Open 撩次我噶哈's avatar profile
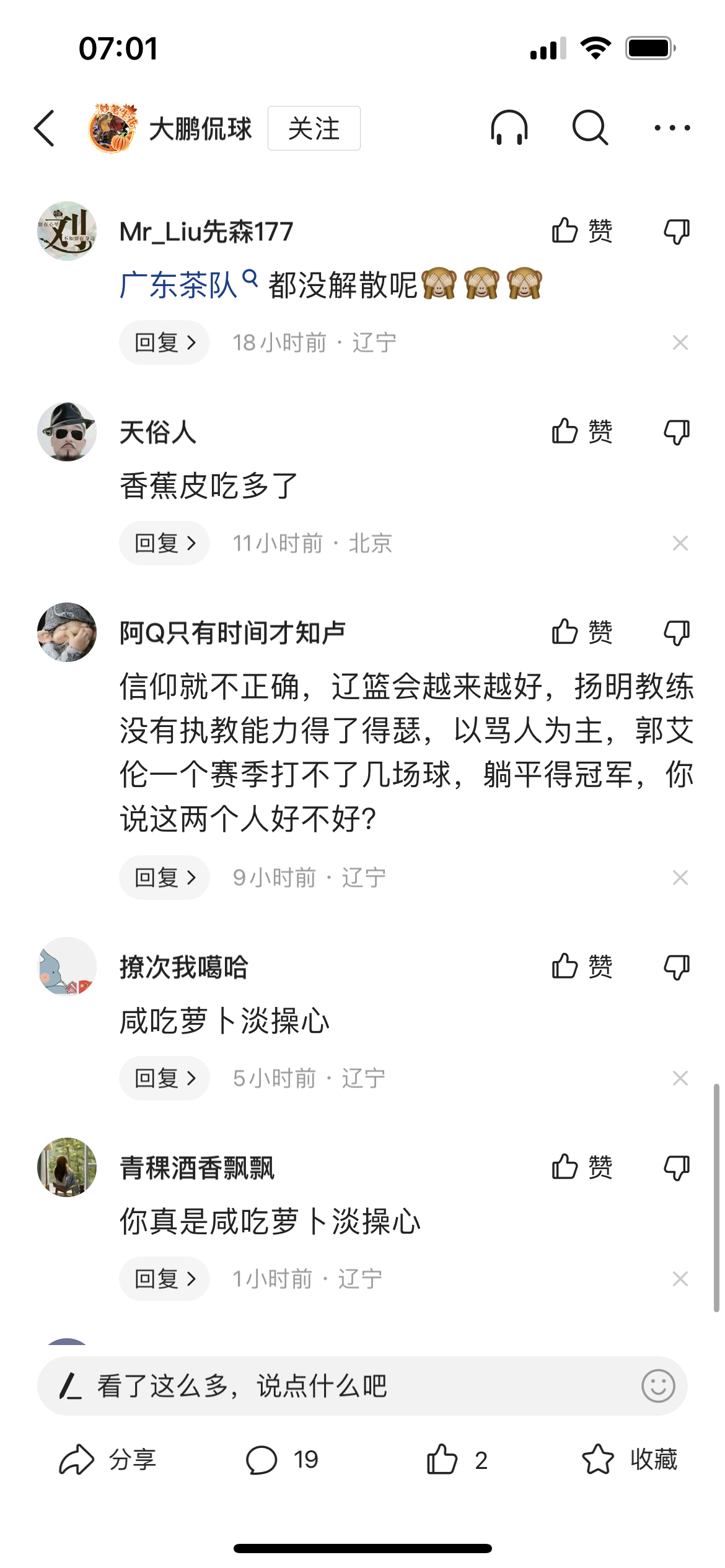Screen dimensions: 725x1568 coord(67,966)
